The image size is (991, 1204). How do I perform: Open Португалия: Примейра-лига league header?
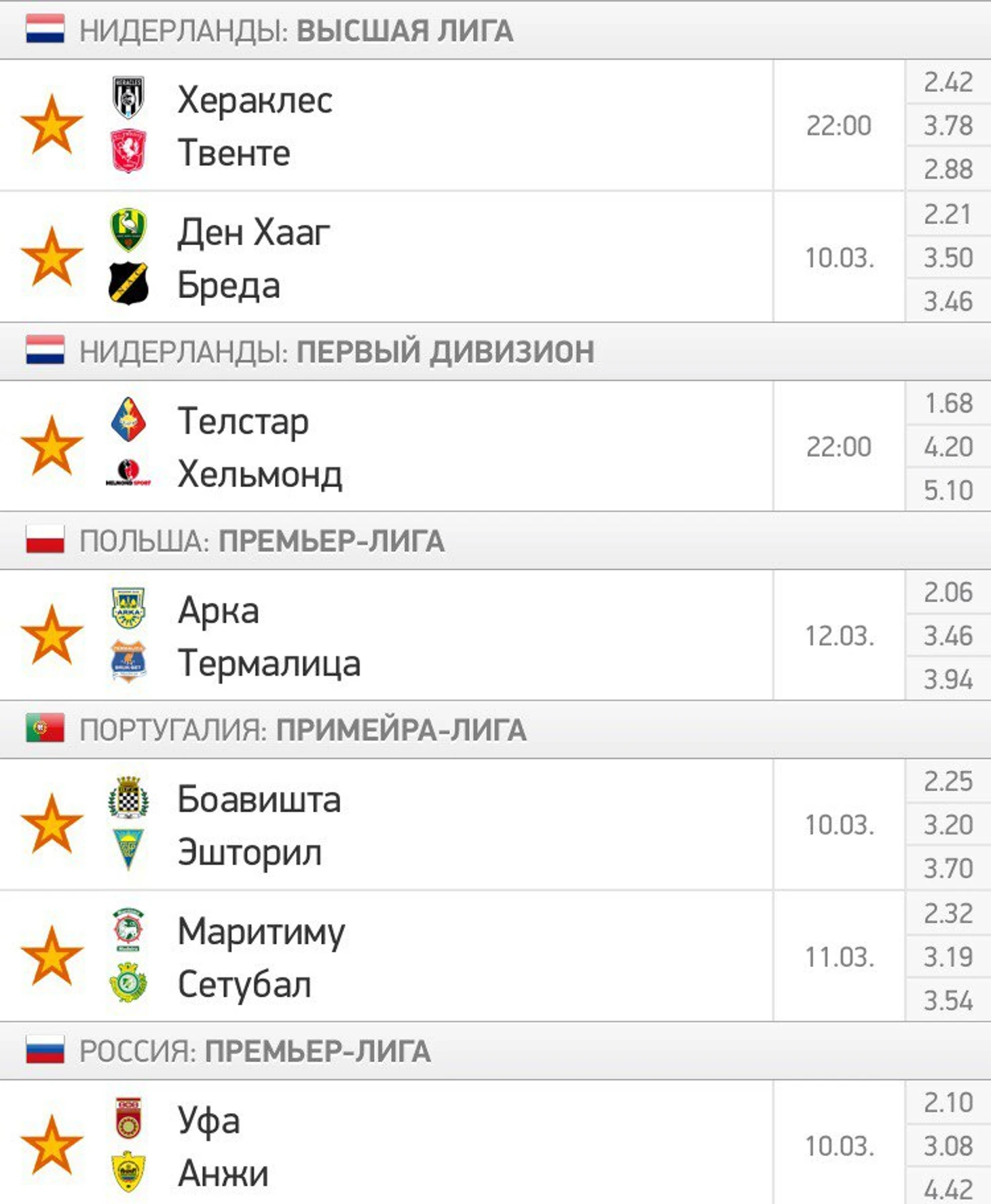(x=303, y=731)
